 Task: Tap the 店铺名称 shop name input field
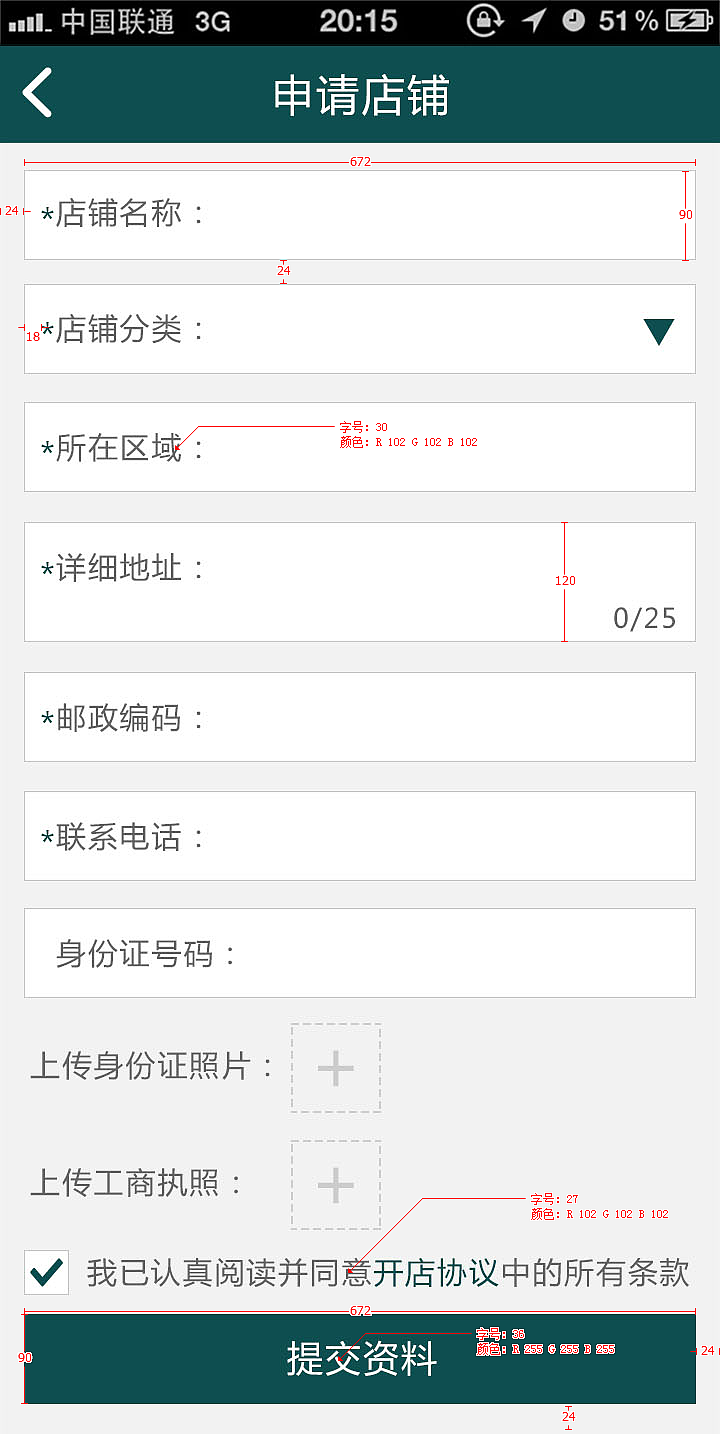[x=360, y=214]
